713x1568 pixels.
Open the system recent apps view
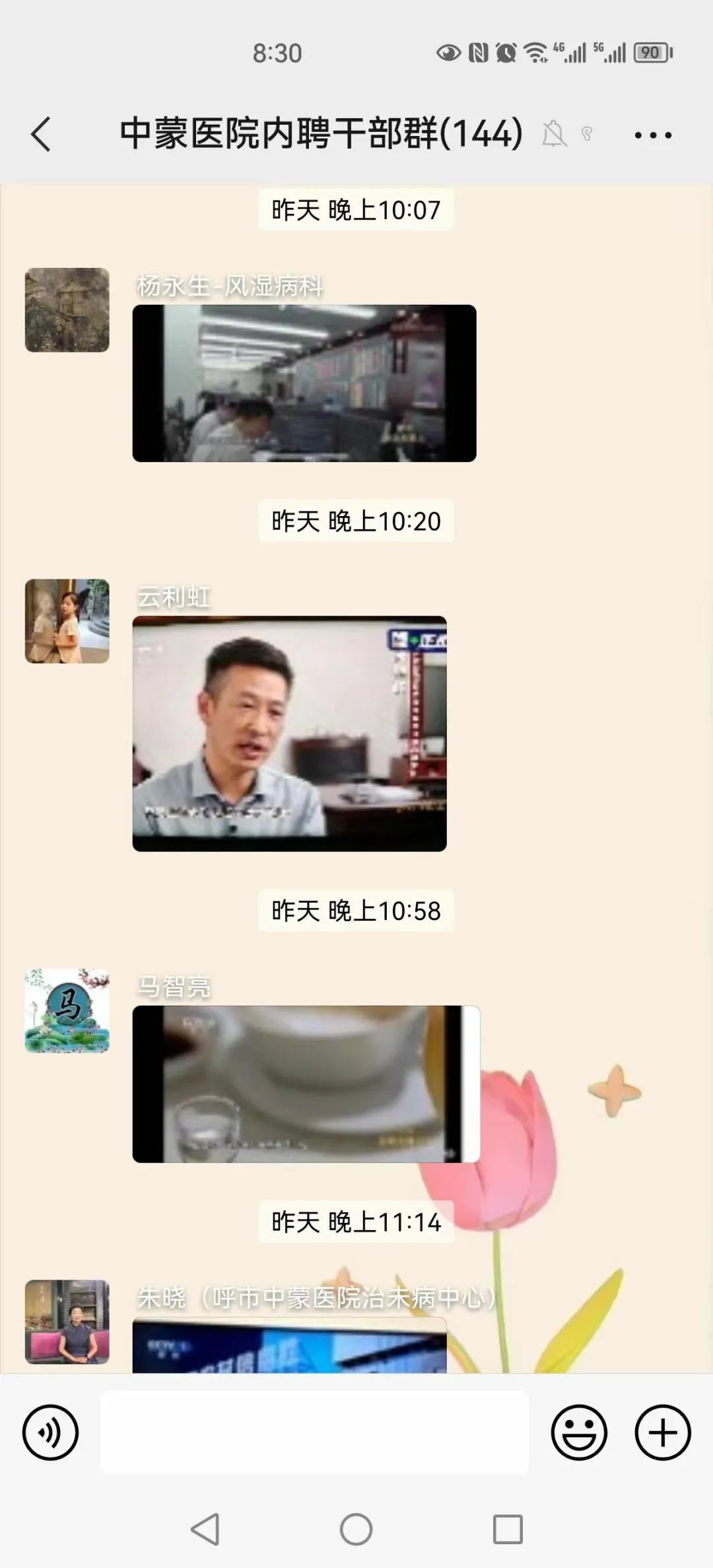508,1529
